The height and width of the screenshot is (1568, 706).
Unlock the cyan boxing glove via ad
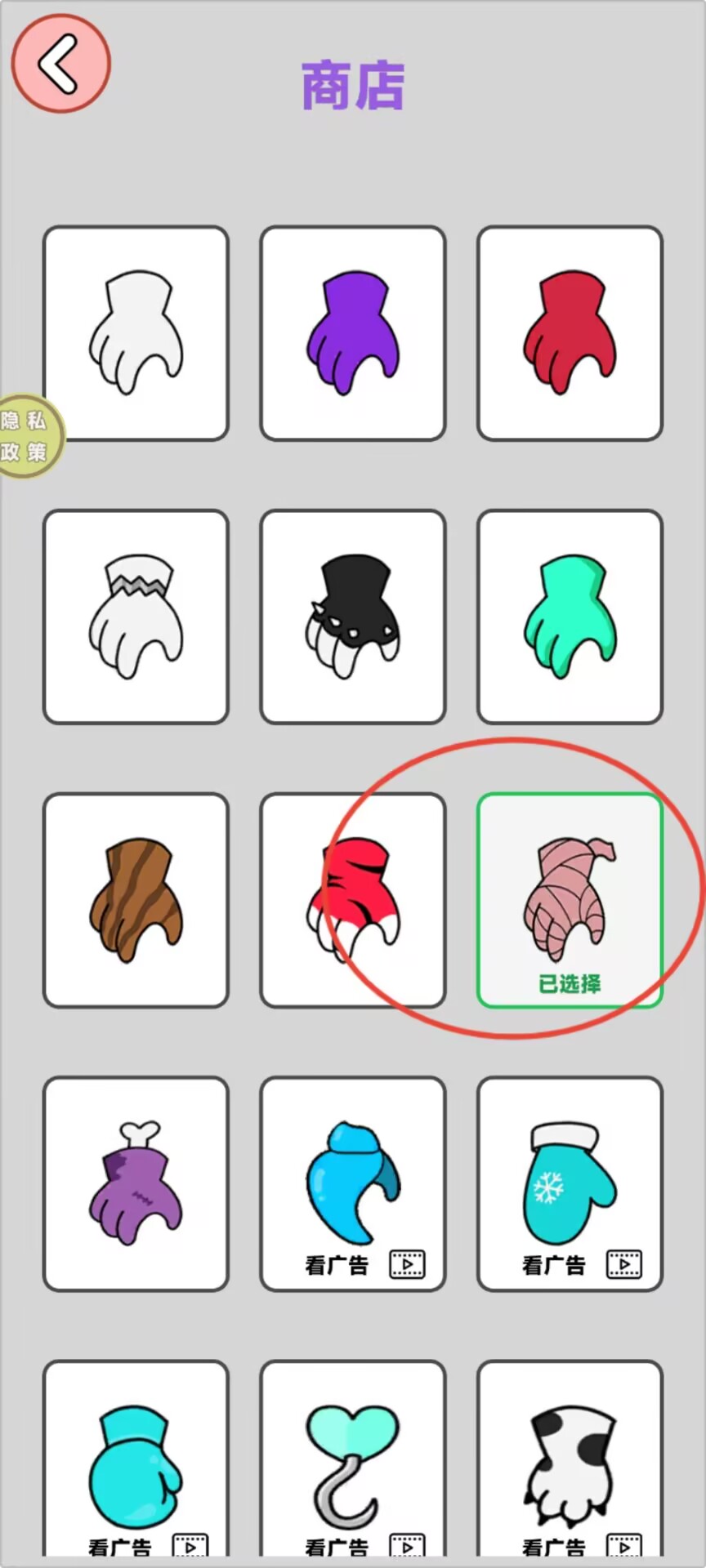click(136, 1462)
